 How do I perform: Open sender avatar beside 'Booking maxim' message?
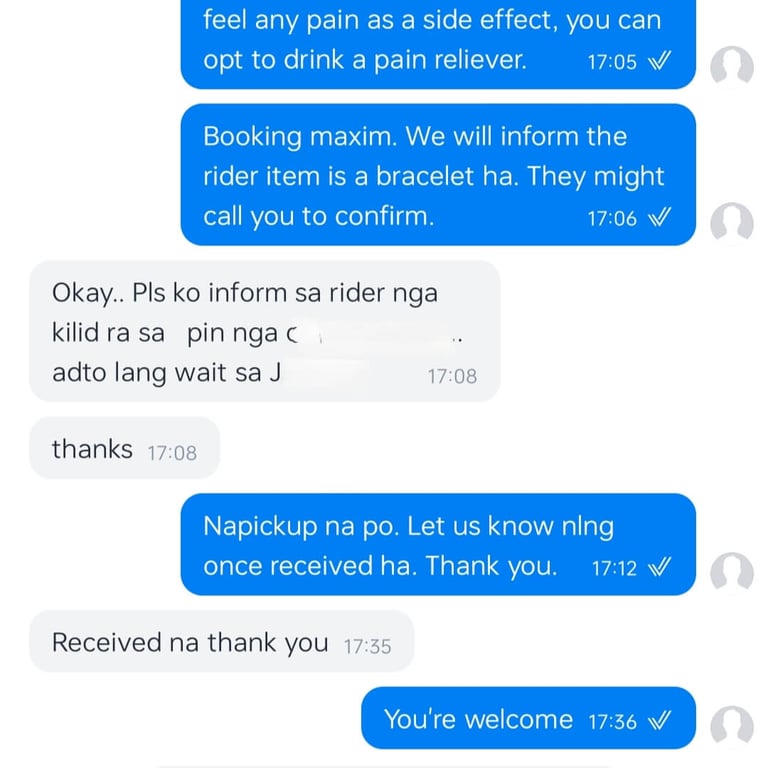pos(731,222)
